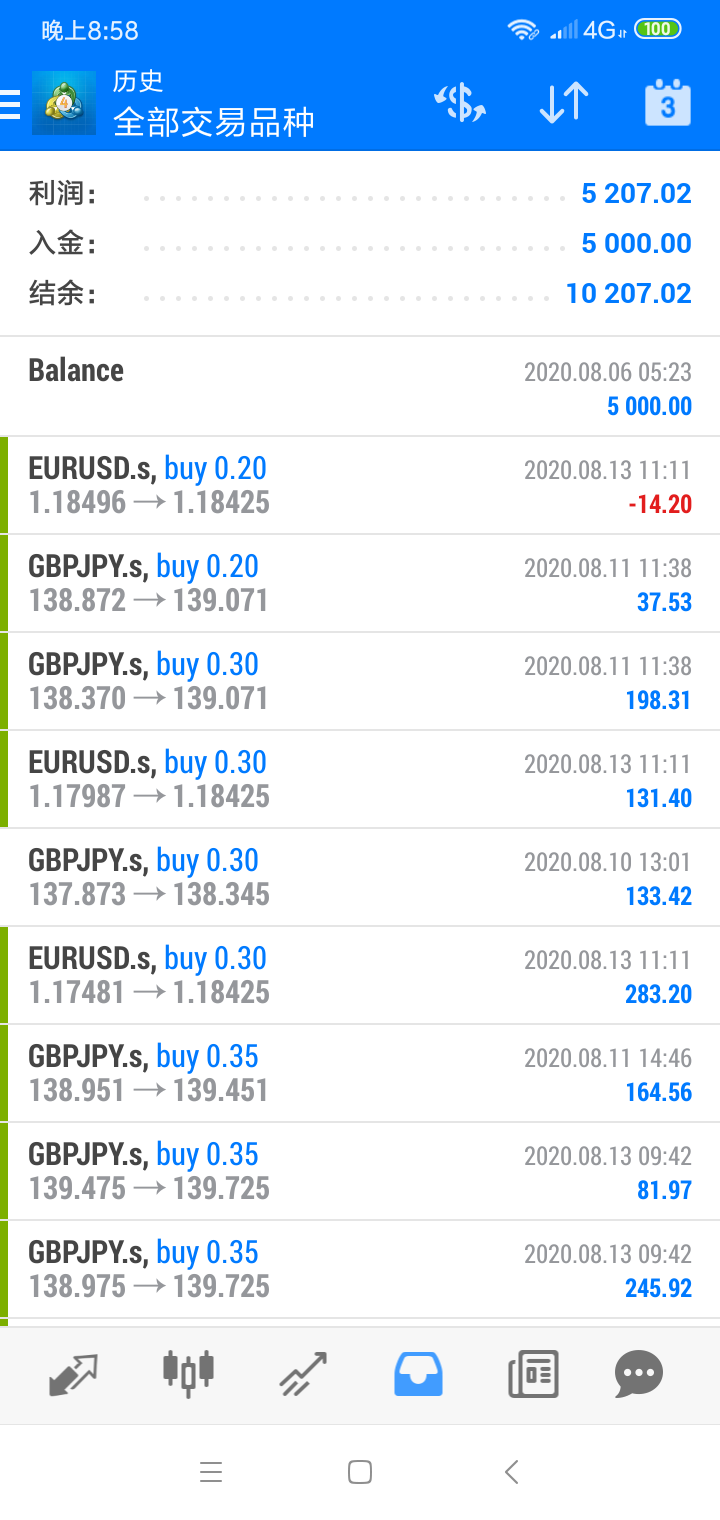
Task: Expand the GBPJPY.s trade with 164.56 profit
Action: (360, 1073)
